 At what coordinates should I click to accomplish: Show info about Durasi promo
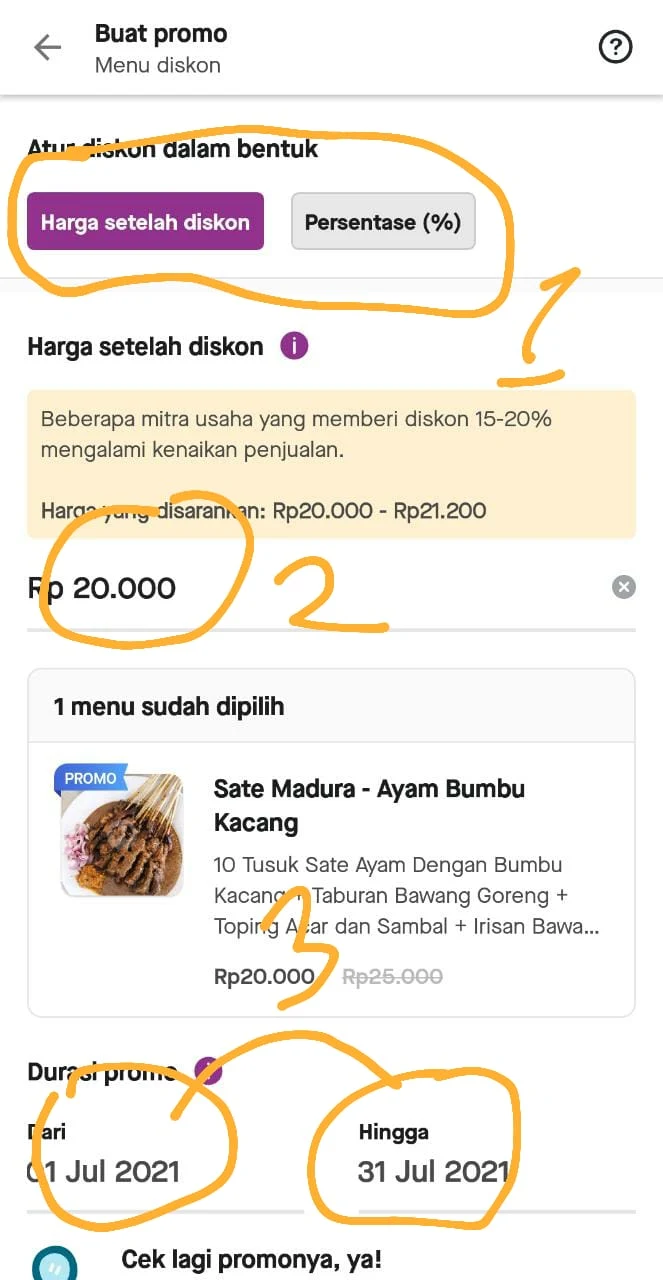(208, 1073)
